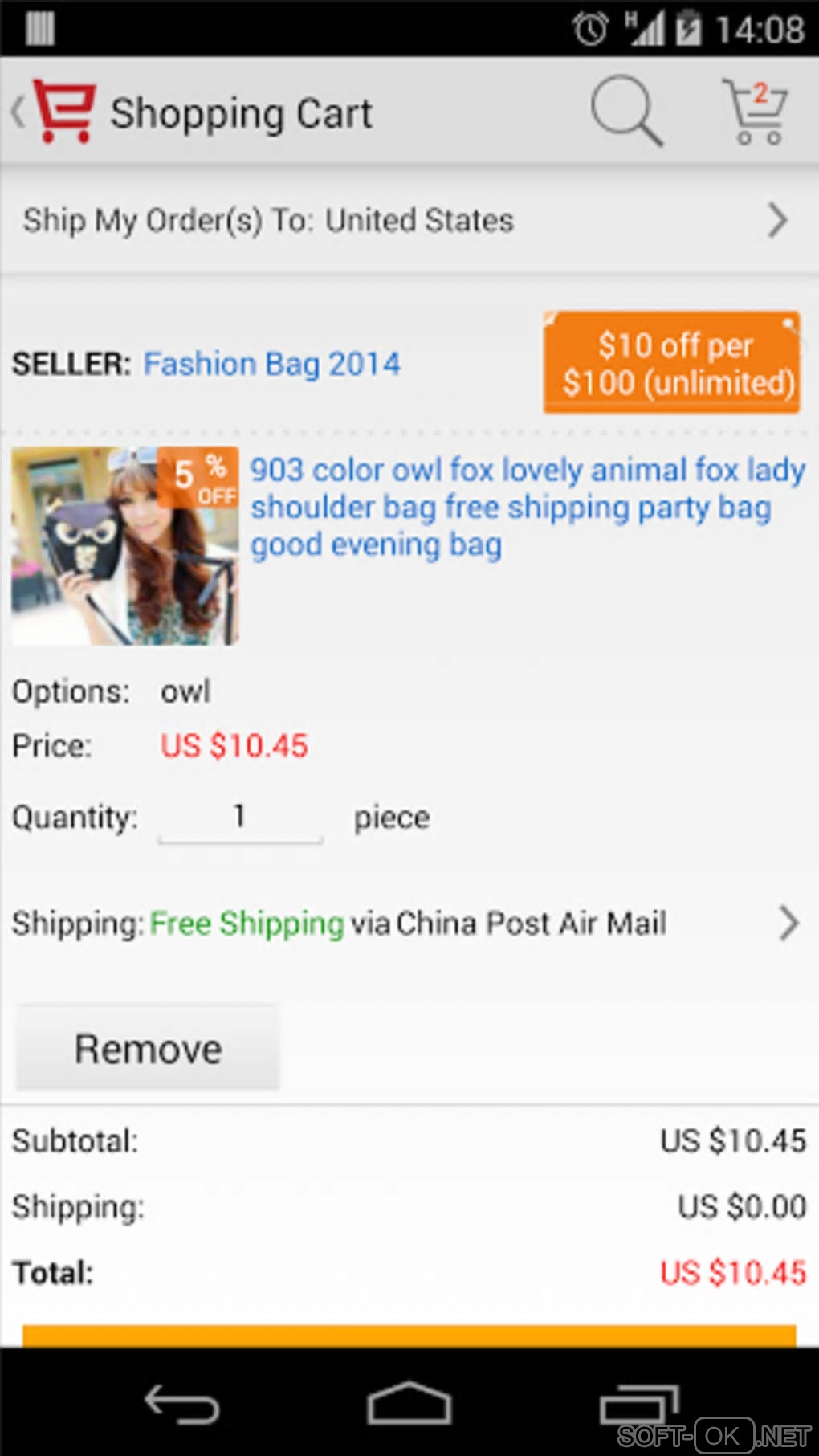
Task: Open the 903 color owl fox bag title
Action: (x=526, y=506)
